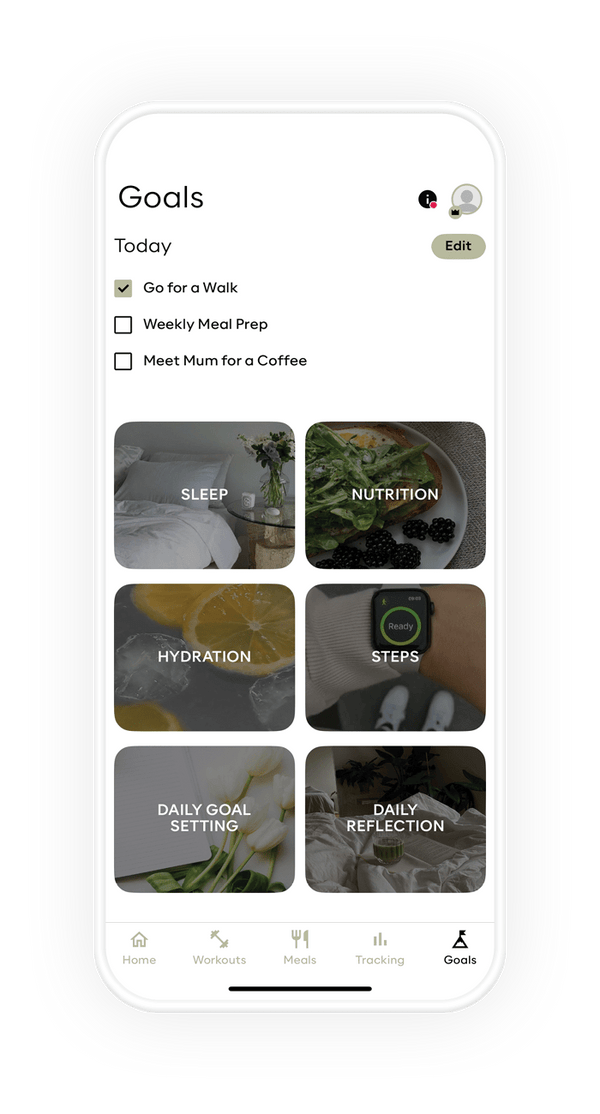
Task: Check off Weekly Meal Prep
Action: [123, 325]
